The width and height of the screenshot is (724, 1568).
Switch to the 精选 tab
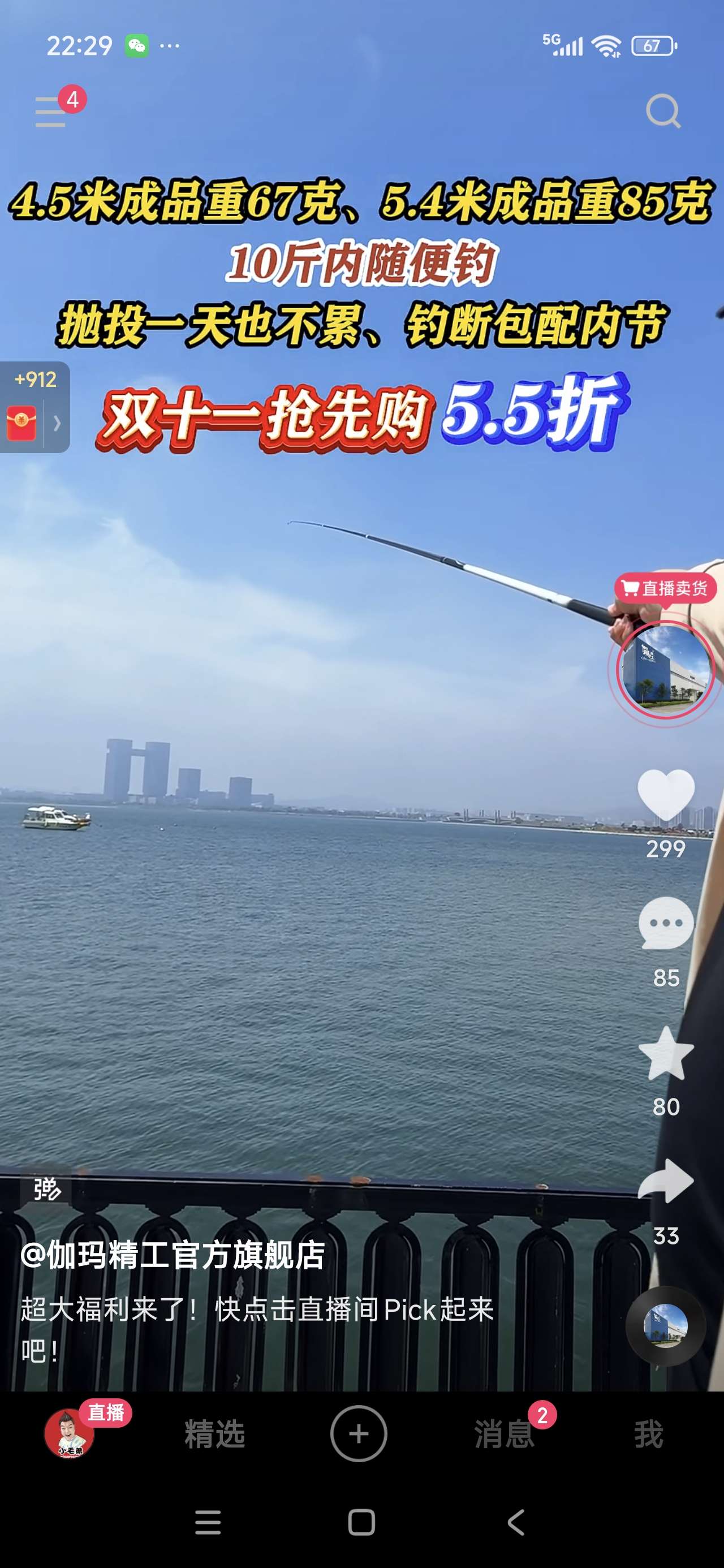click(214, 1435)
